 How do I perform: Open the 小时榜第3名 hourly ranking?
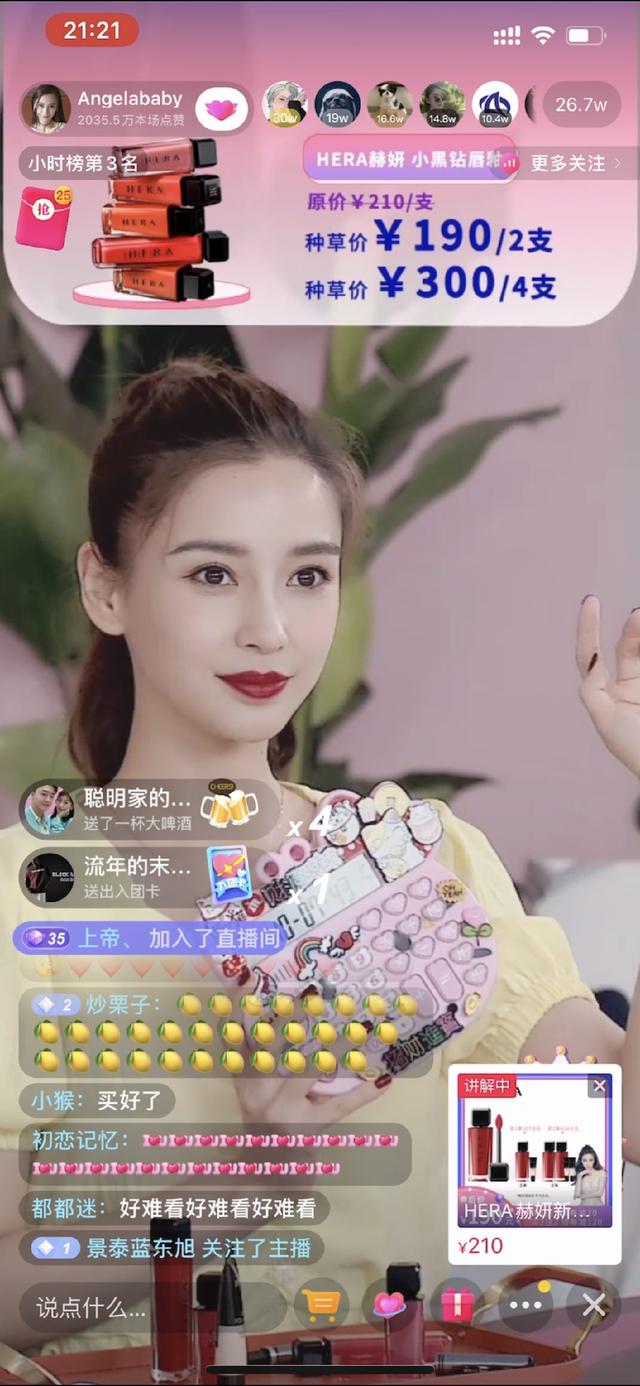coord(82,162)
